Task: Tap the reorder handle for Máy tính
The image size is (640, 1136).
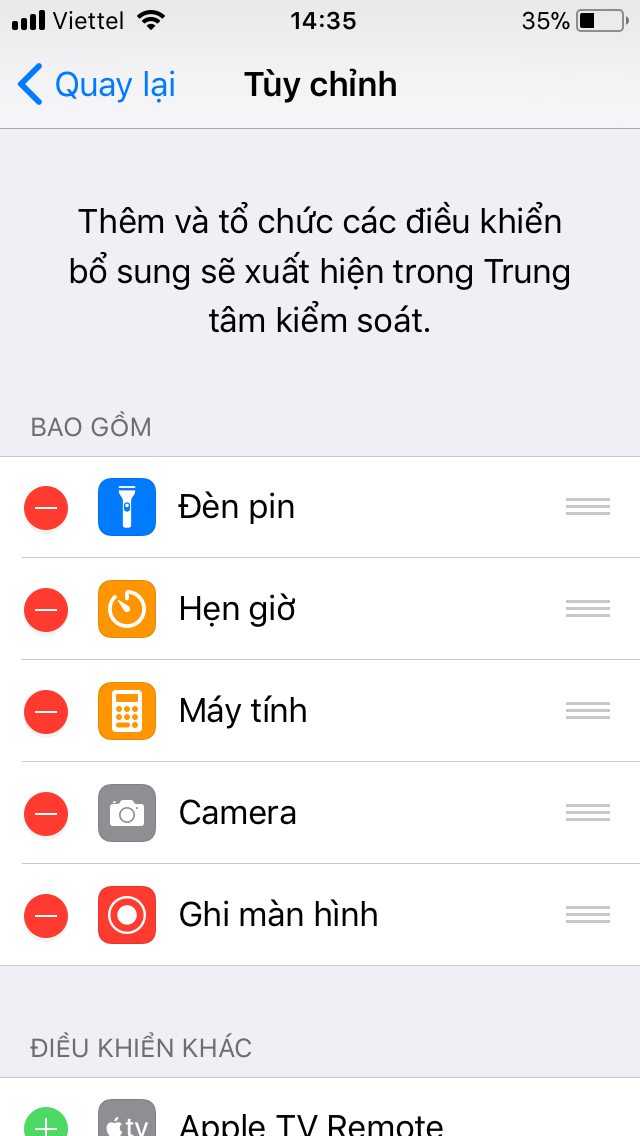Action: (588, 712)
